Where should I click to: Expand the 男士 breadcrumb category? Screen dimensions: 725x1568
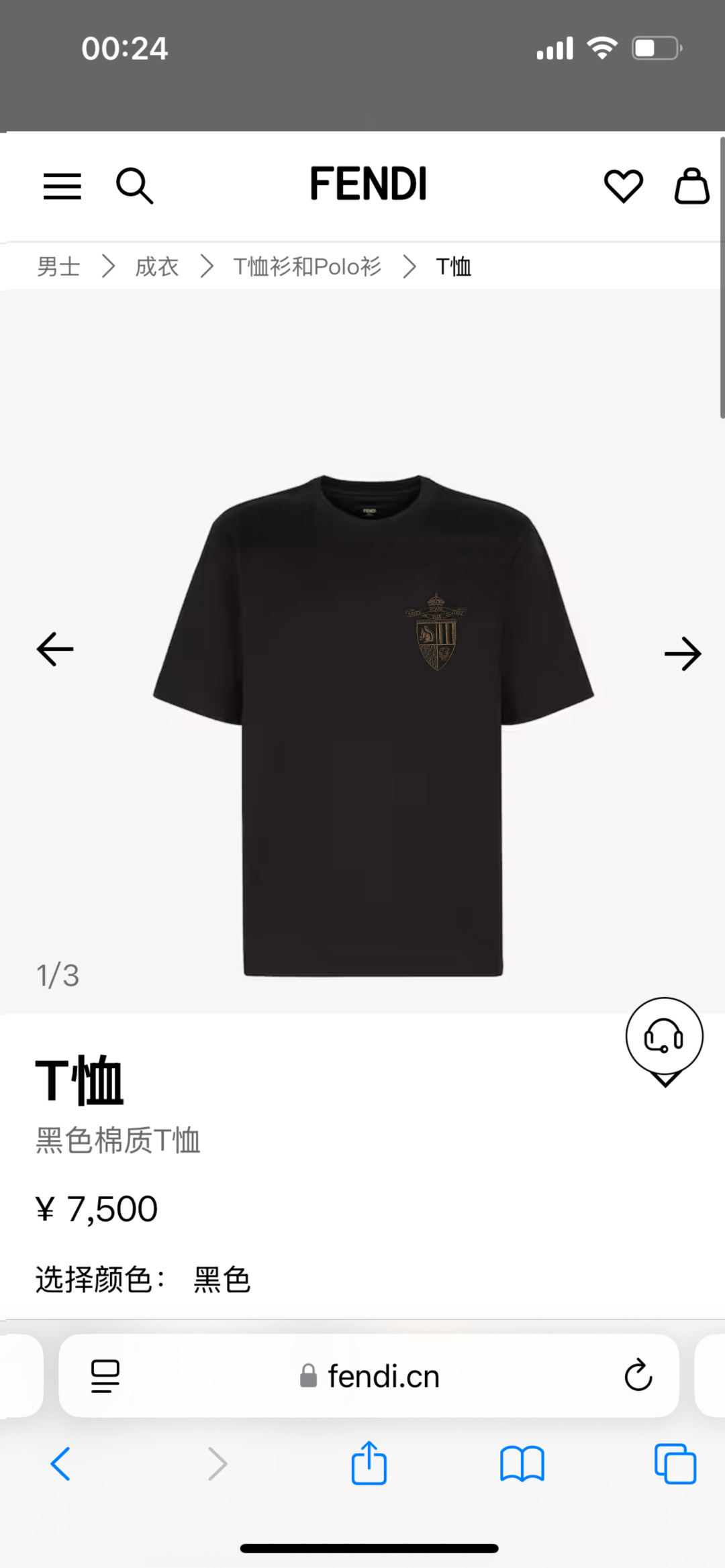tap(58, 266)
